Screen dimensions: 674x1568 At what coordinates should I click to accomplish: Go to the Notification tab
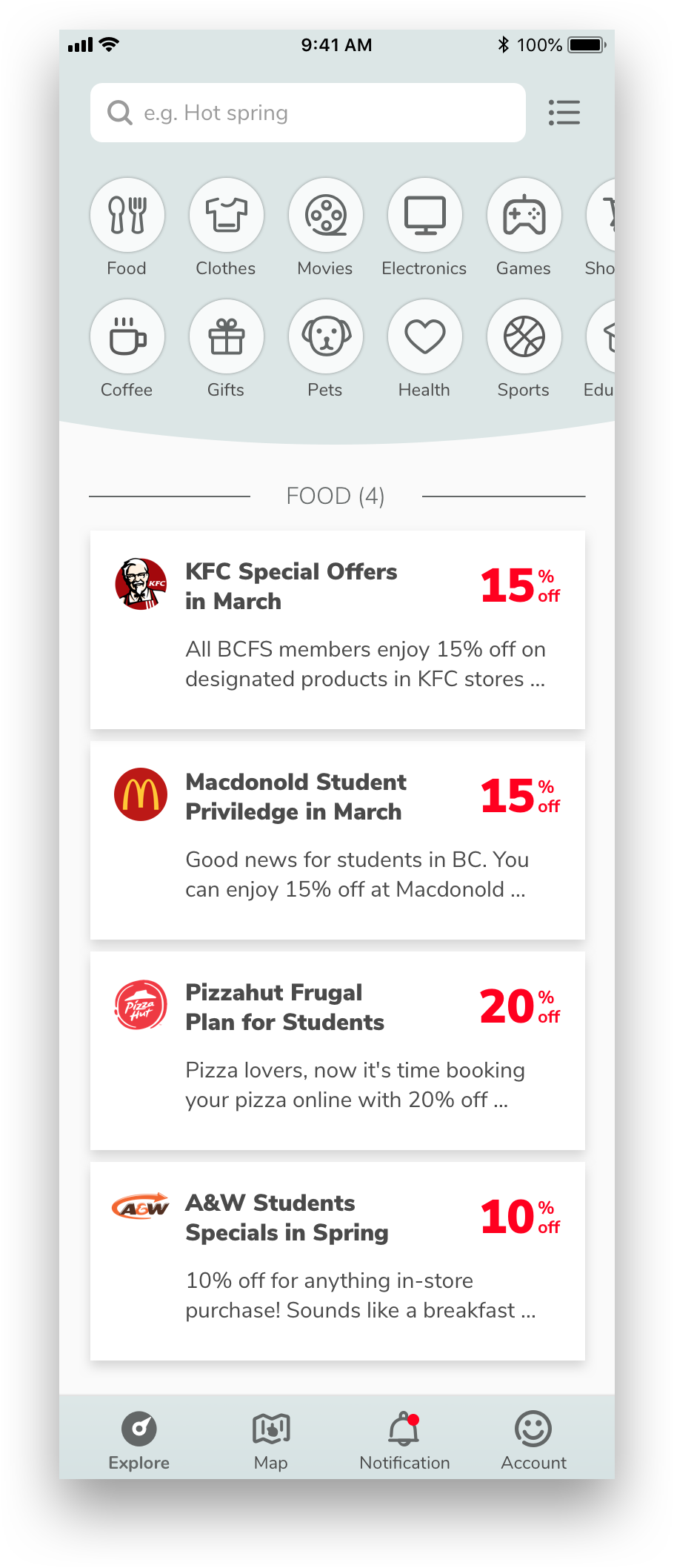pos(404,1440)
